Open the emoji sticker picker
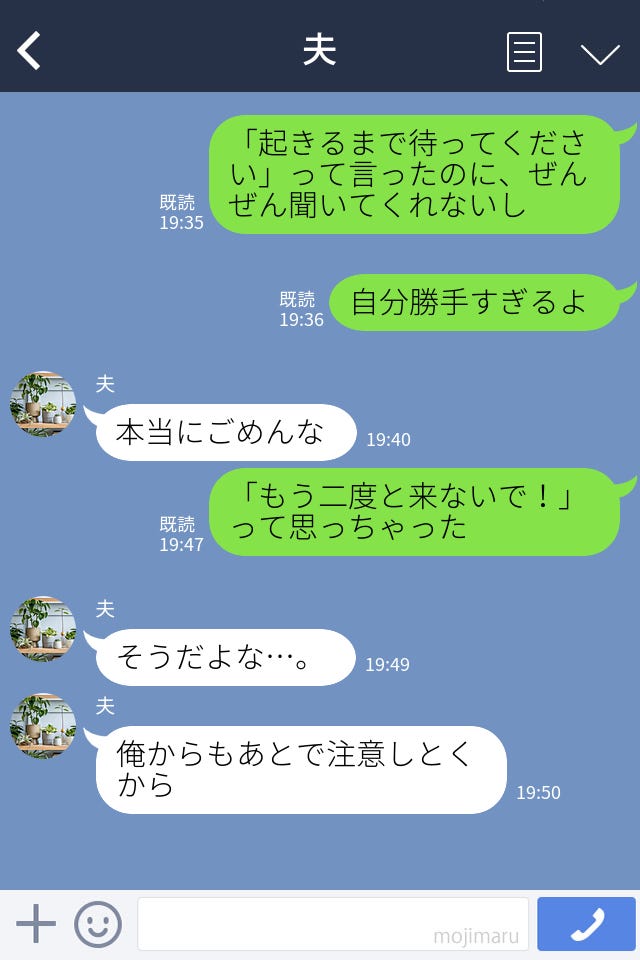The height and width of the screenshot is (960, 640). click(x=98, y=924)
